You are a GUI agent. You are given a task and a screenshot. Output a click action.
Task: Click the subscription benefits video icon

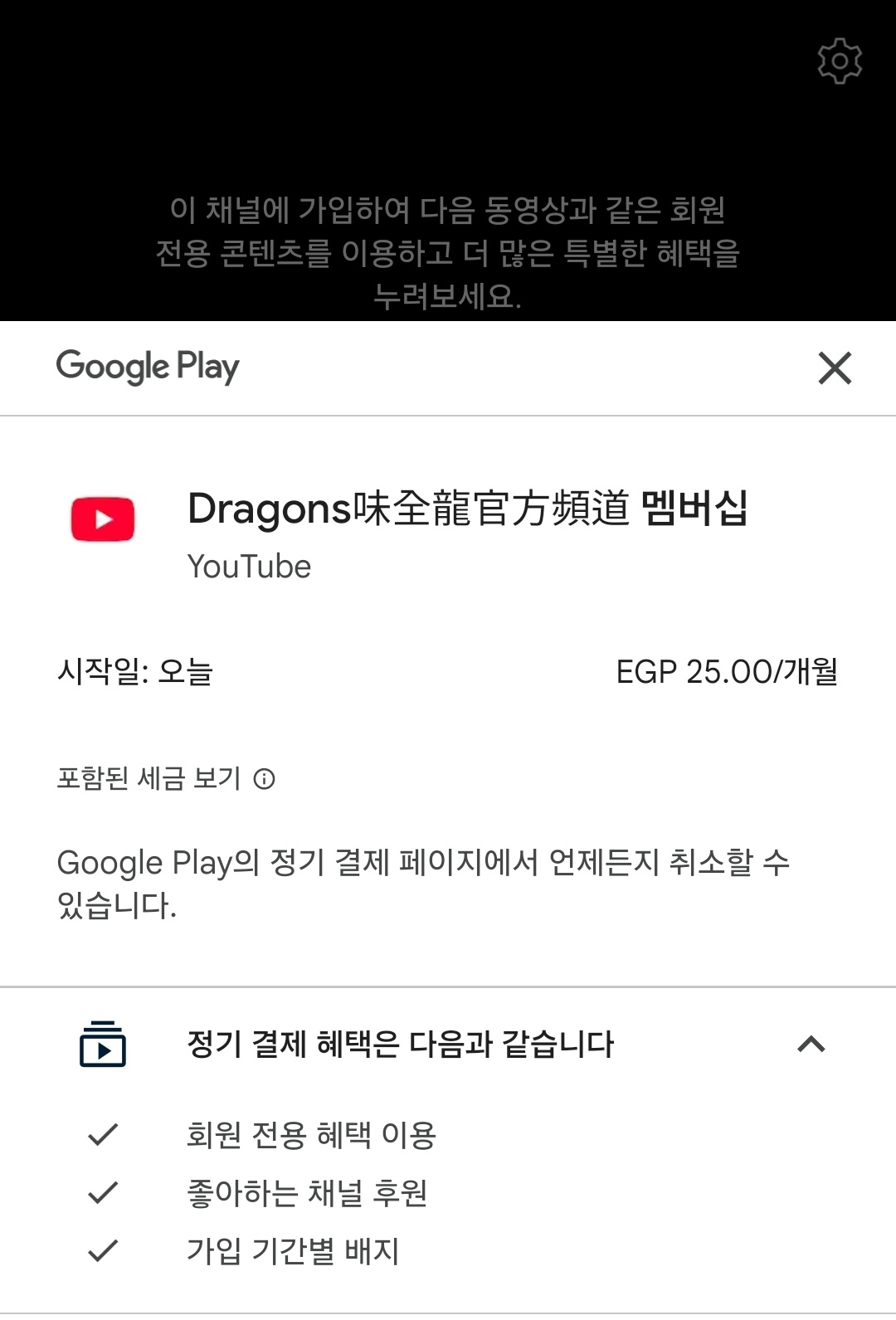(x=103, y=1044)
